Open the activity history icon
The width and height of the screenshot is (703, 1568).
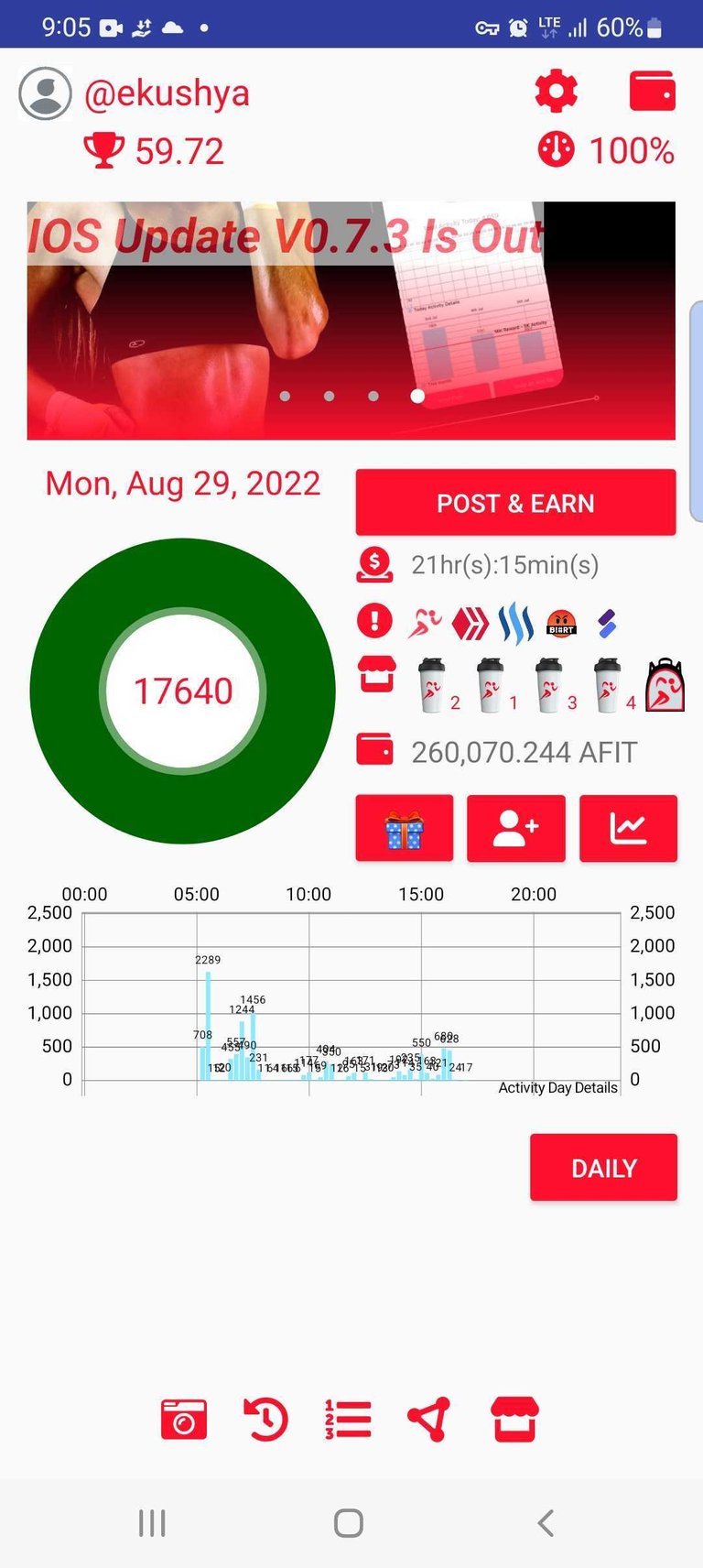coord(265,1420)
